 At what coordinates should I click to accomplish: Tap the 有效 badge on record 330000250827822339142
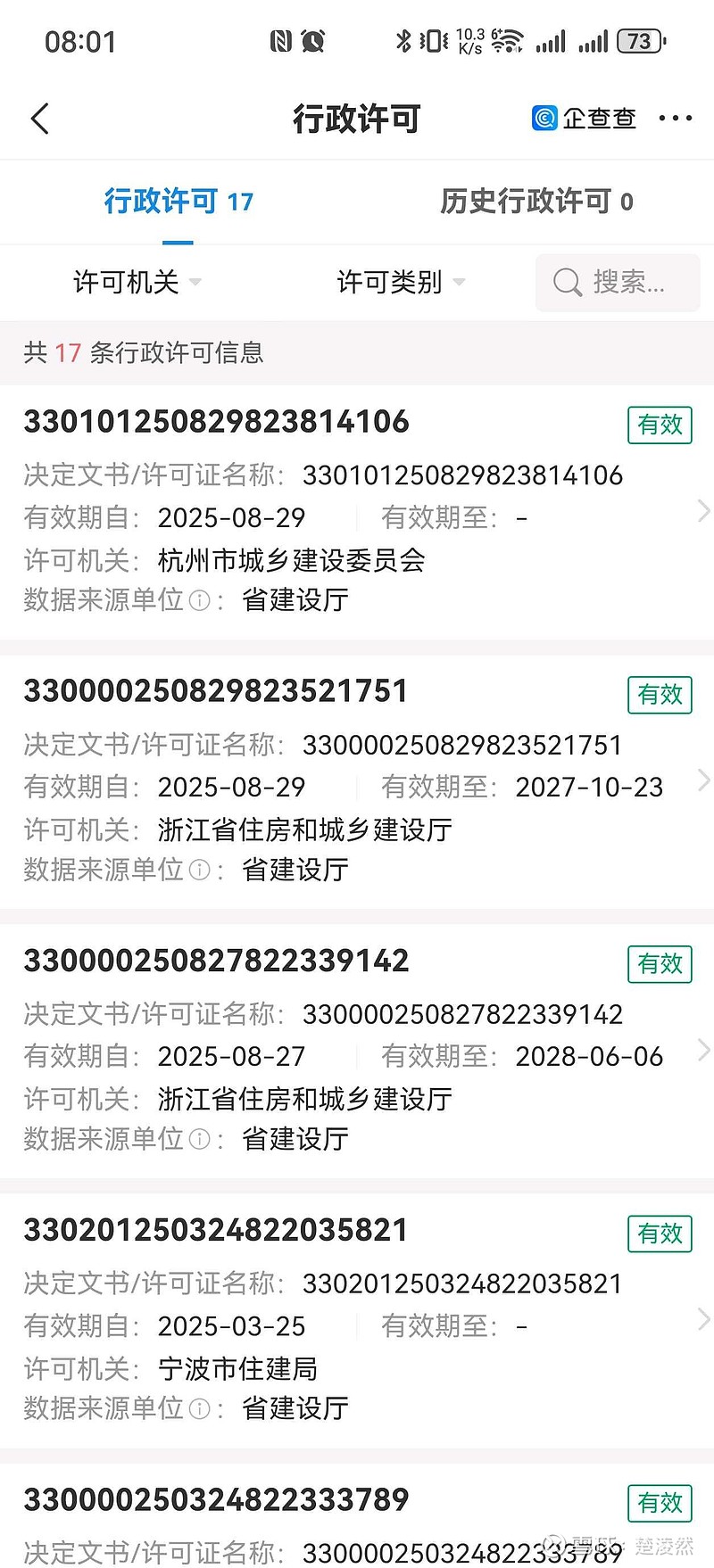click(660, 964)
